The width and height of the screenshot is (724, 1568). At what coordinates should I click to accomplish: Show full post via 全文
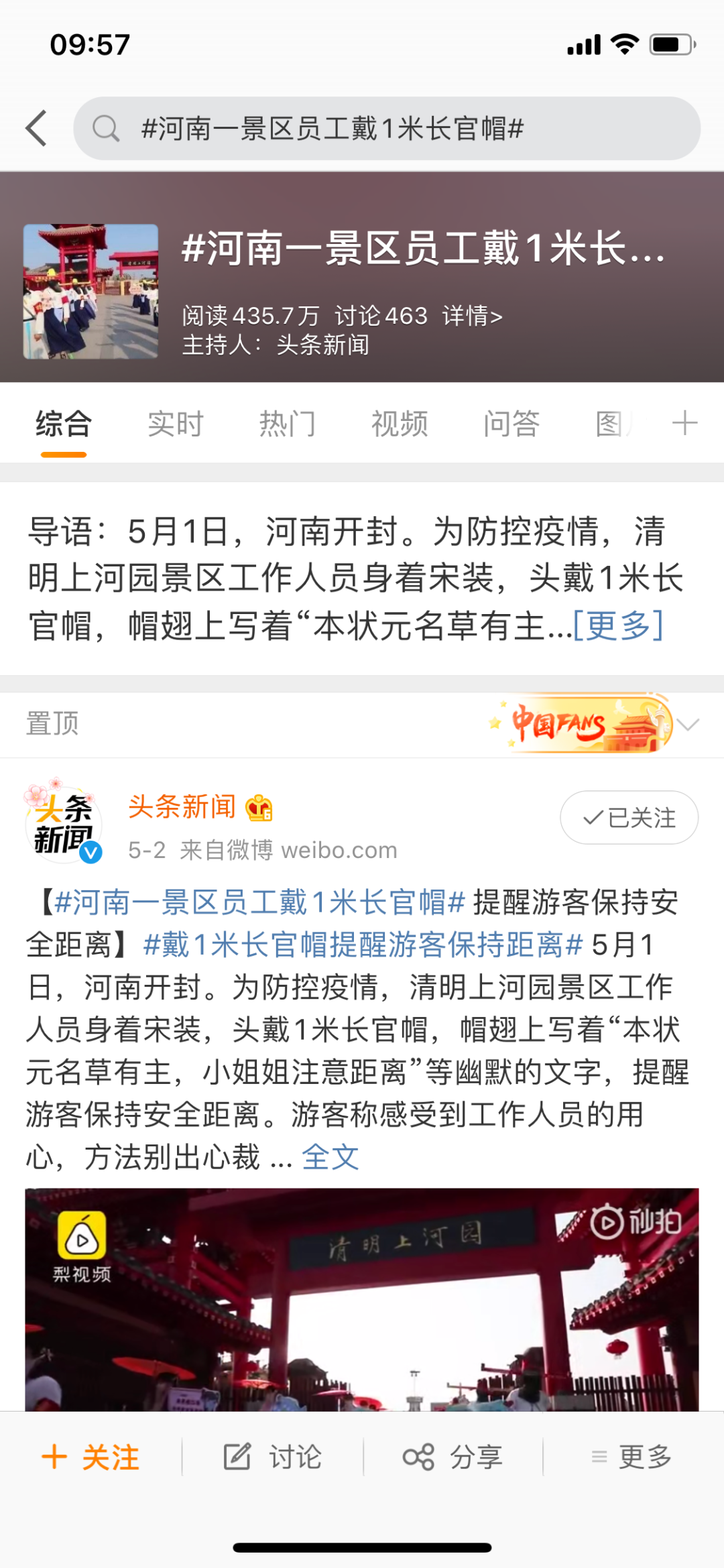pos(330,1157)
